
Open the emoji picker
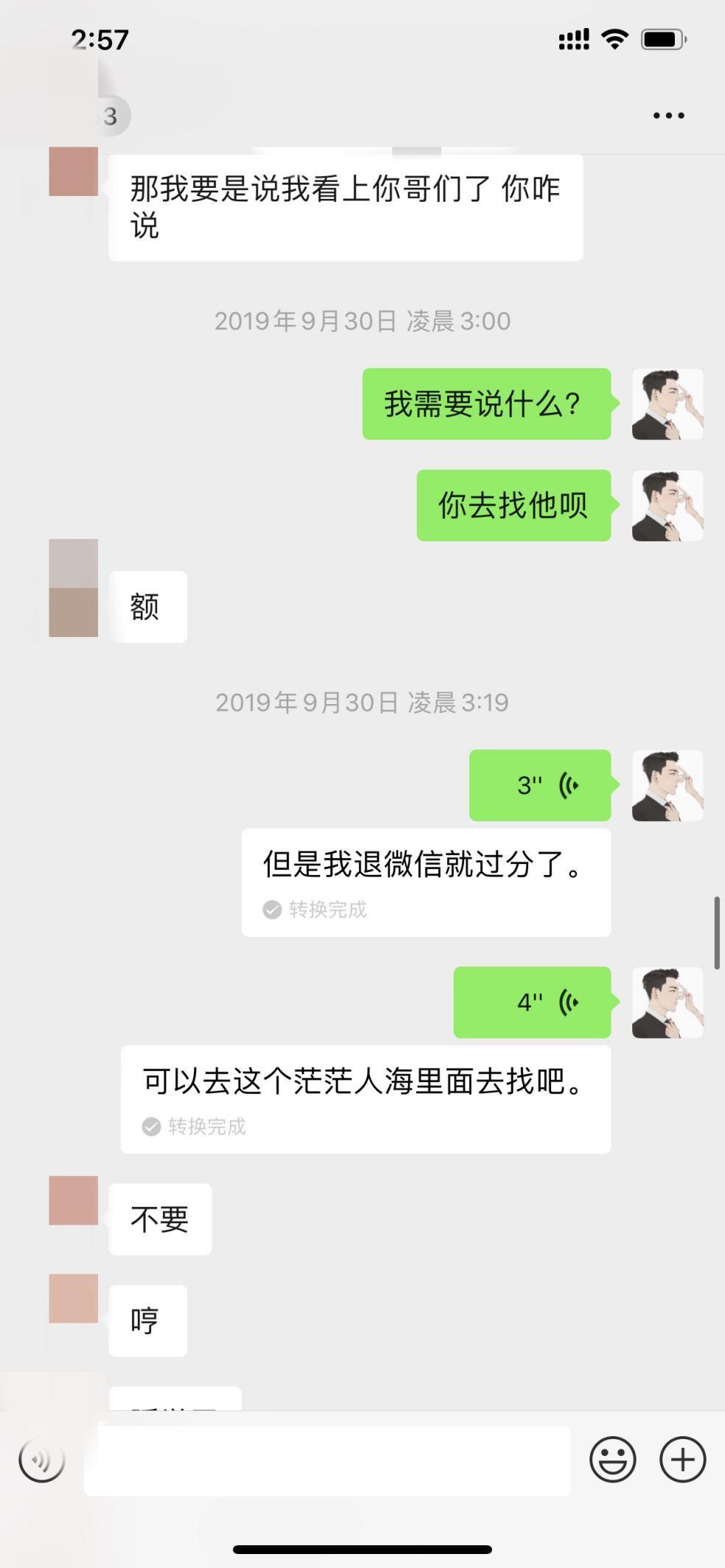coord(612,1459)
